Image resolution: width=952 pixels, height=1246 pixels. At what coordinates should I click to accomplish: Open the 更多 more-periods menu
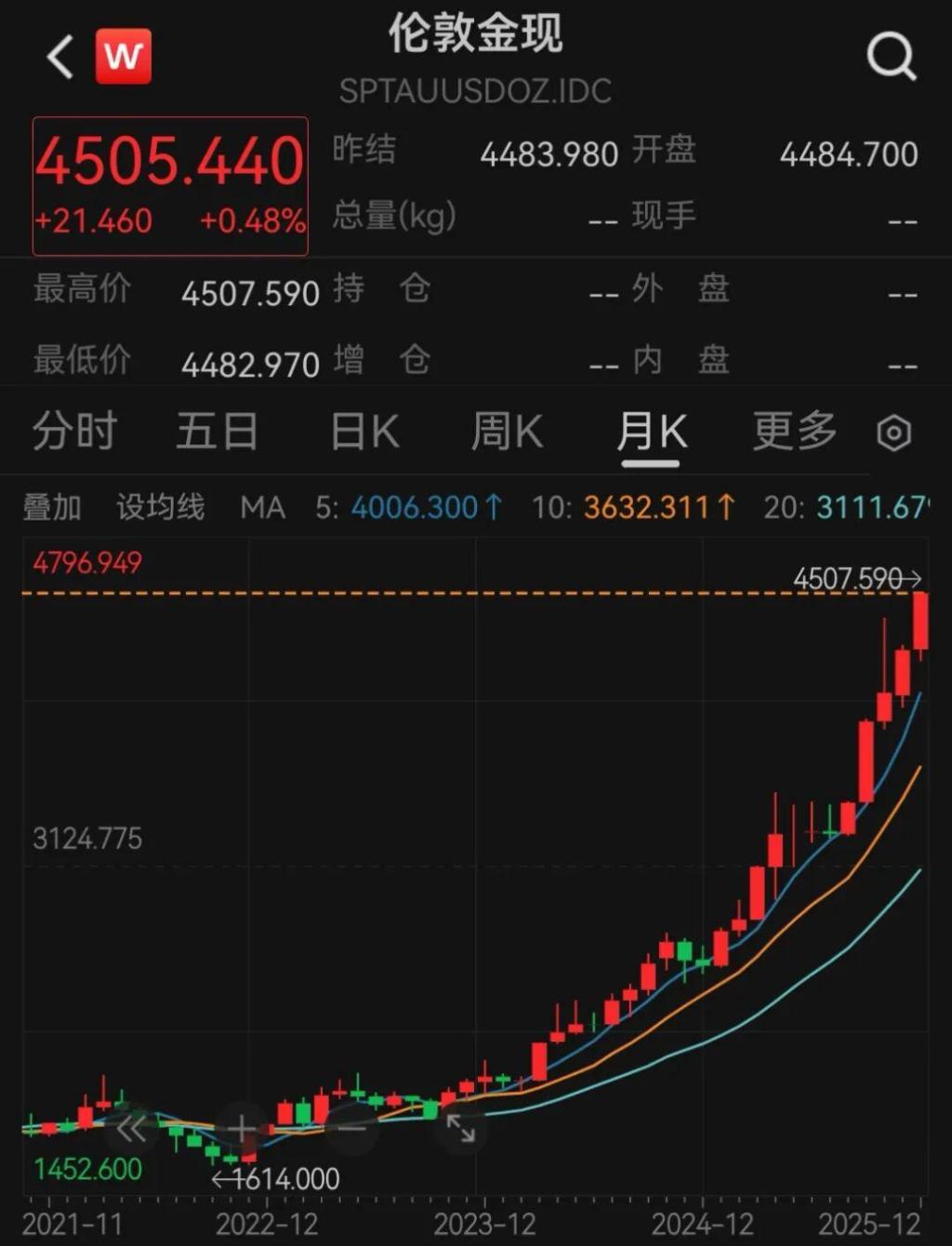793,431
